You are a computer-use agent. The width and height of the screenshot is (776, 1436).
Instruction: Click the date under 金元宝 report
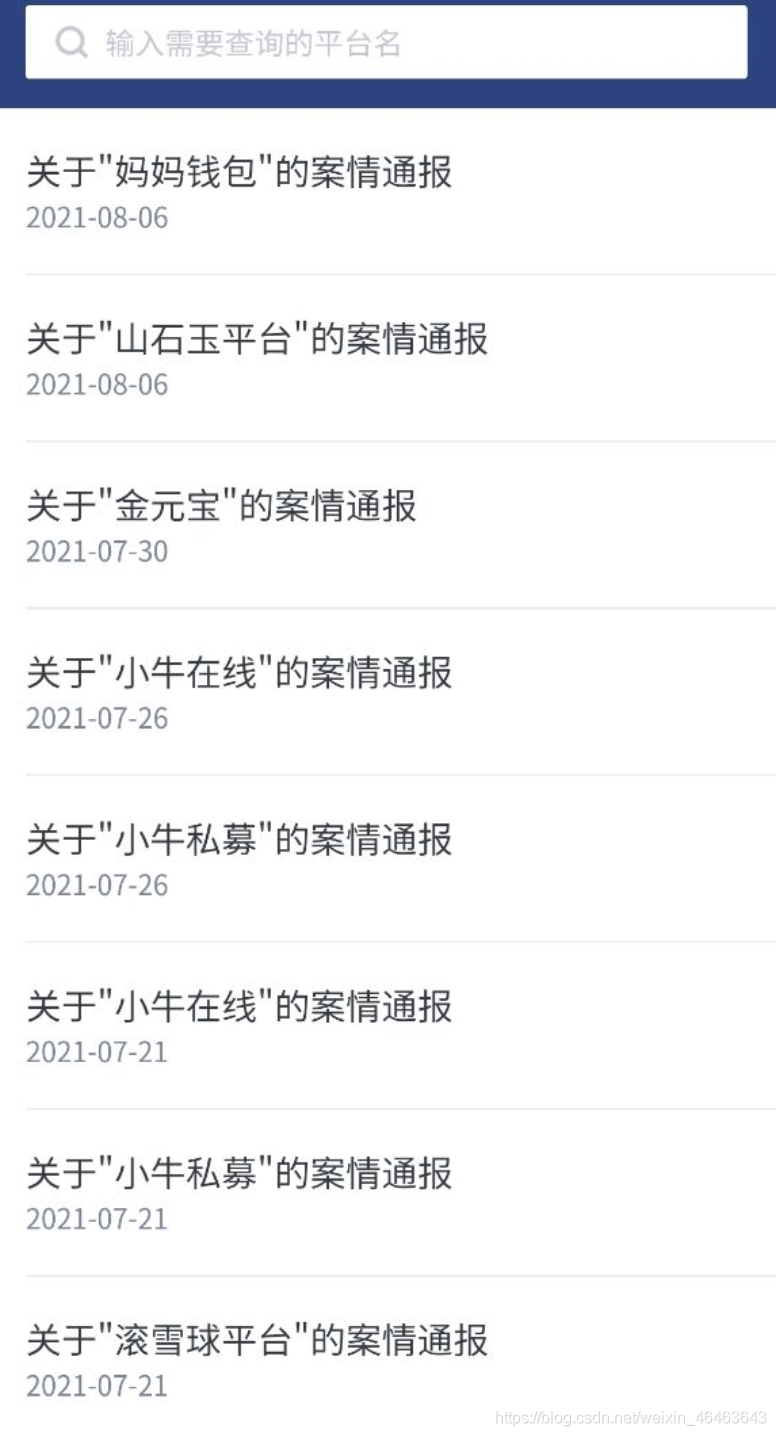pyautogui.click(x=96, y=551)
